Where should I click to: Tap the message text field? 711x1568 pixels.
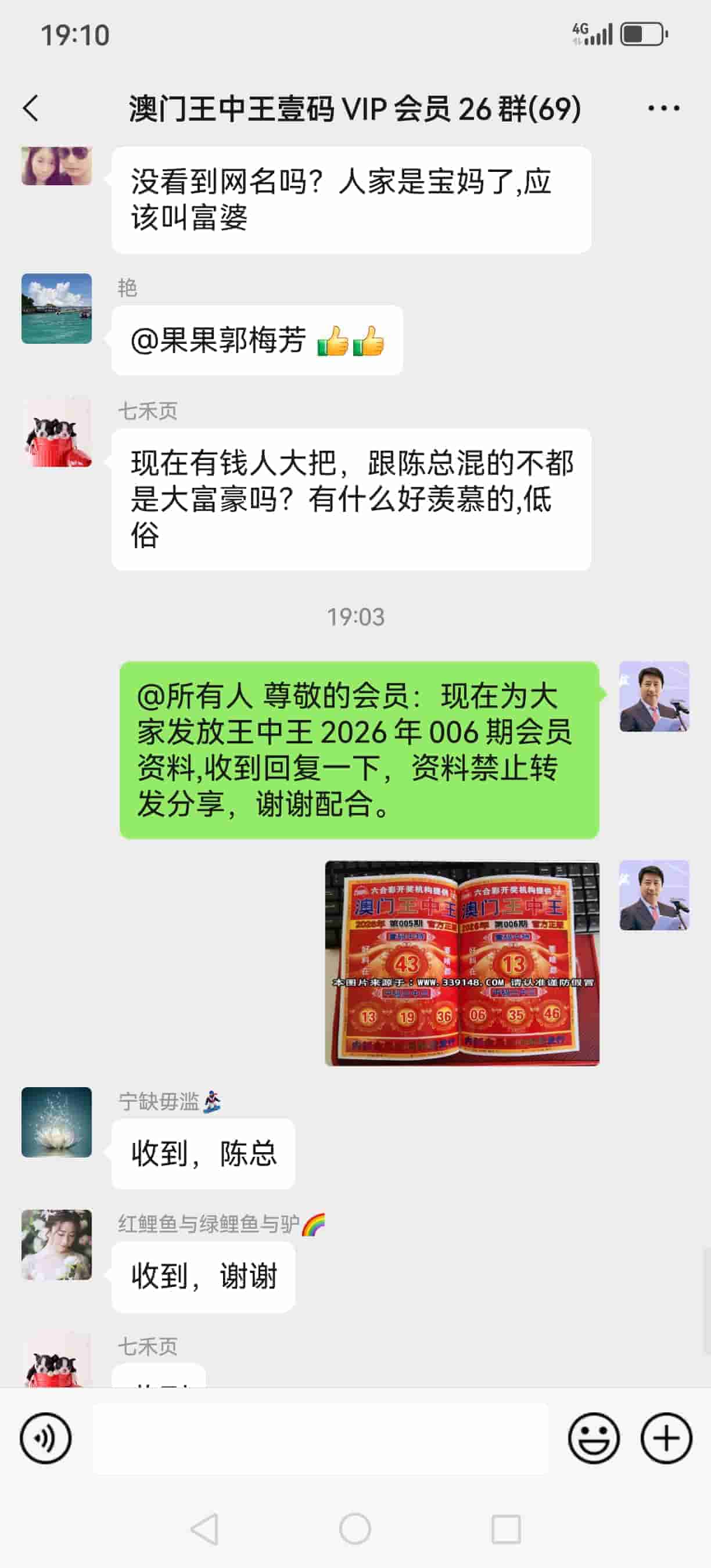click(x=319, y=1438)
